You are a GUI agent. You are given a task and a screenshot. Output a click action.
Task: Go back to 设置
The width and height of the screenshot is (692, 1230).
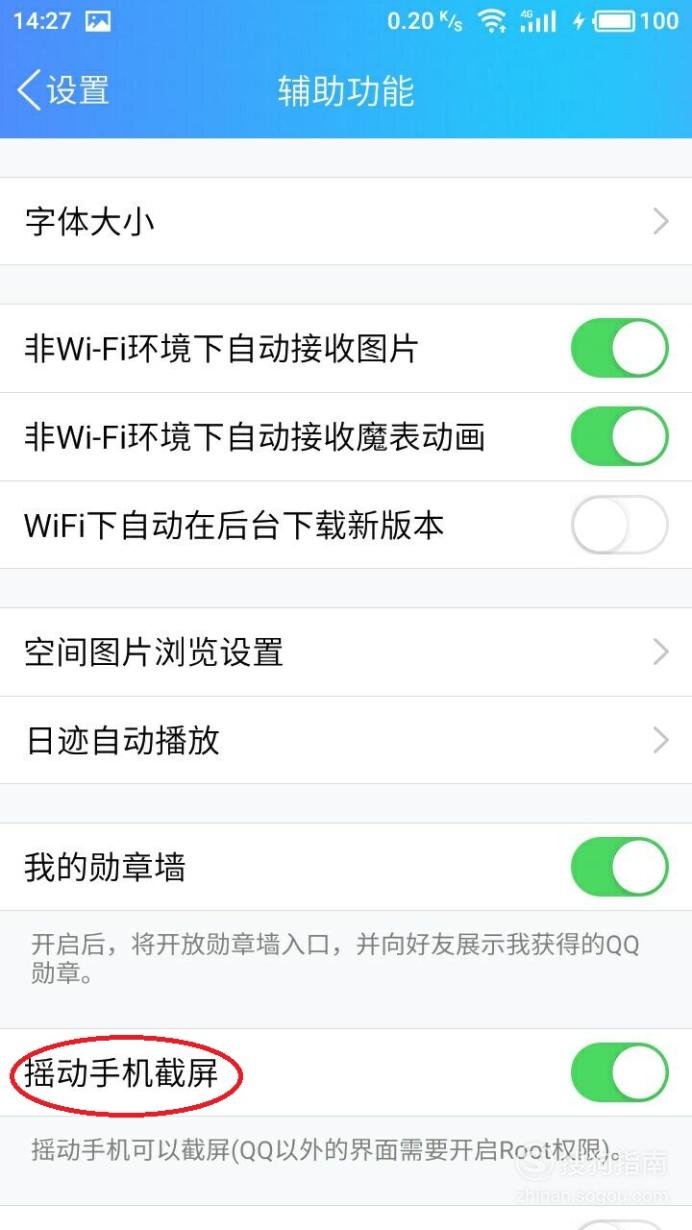click(63, 91)
